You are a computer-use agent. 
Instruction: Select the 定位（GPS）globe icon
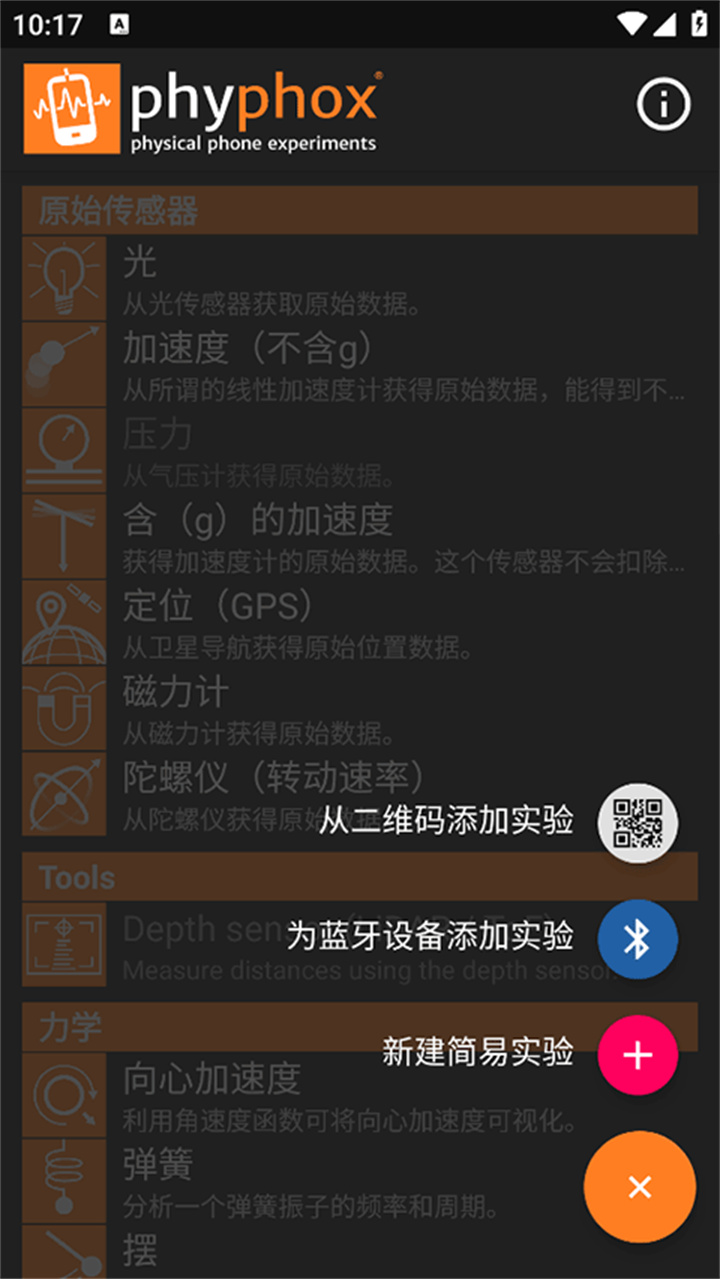pyautogui.click(x=63, y=622)
